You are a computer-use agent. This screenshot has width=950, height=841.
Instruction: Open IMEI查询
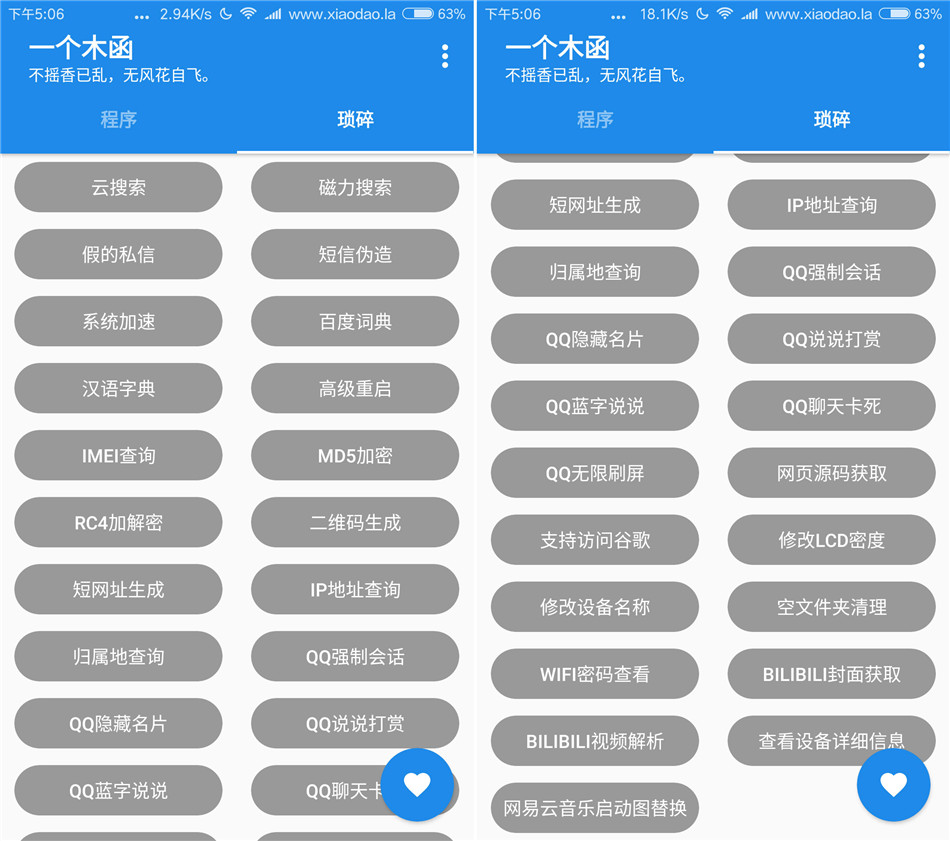click(x=118, y=455)
